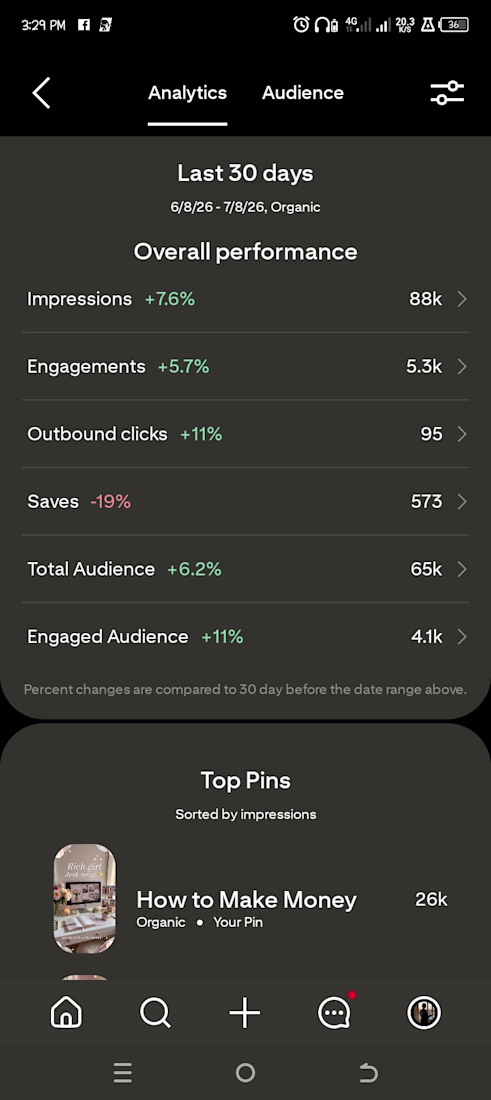
Task: Open messages and notifications inbox
Action: pyautogui.click(x=335, y=1012)
